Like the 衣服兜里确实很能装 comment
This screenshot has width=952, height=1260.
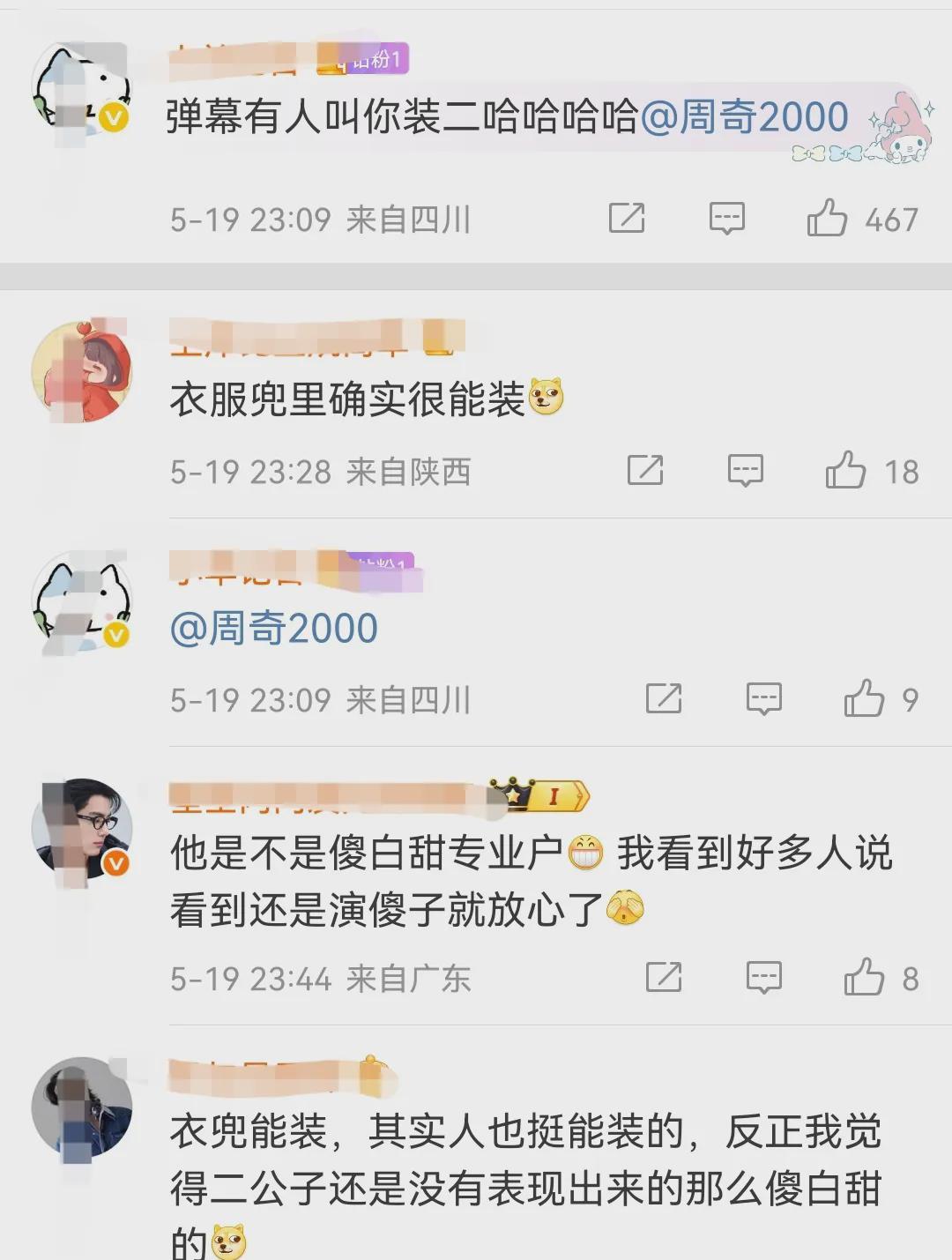tap(845, 470)
